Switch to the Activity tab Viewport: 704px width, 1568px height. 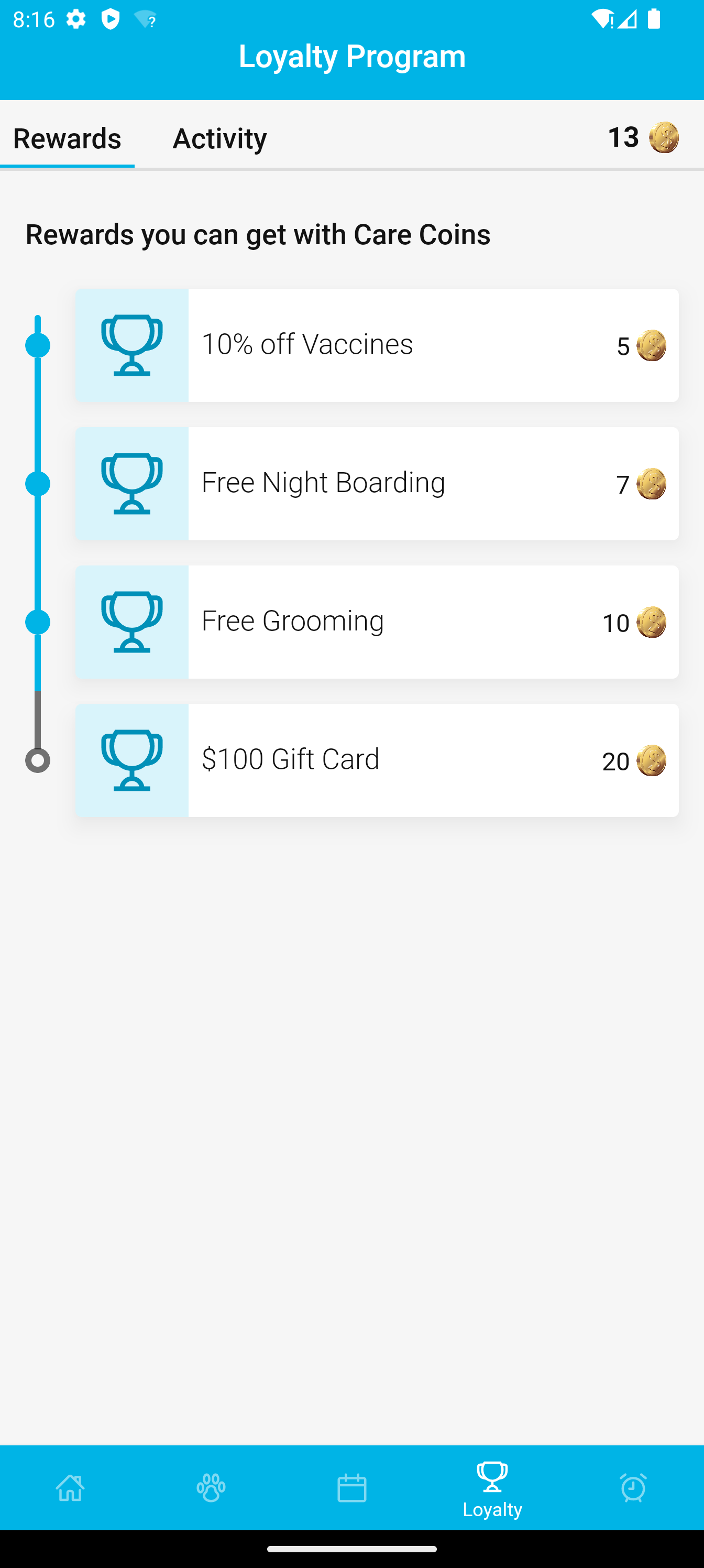(219, 138)
